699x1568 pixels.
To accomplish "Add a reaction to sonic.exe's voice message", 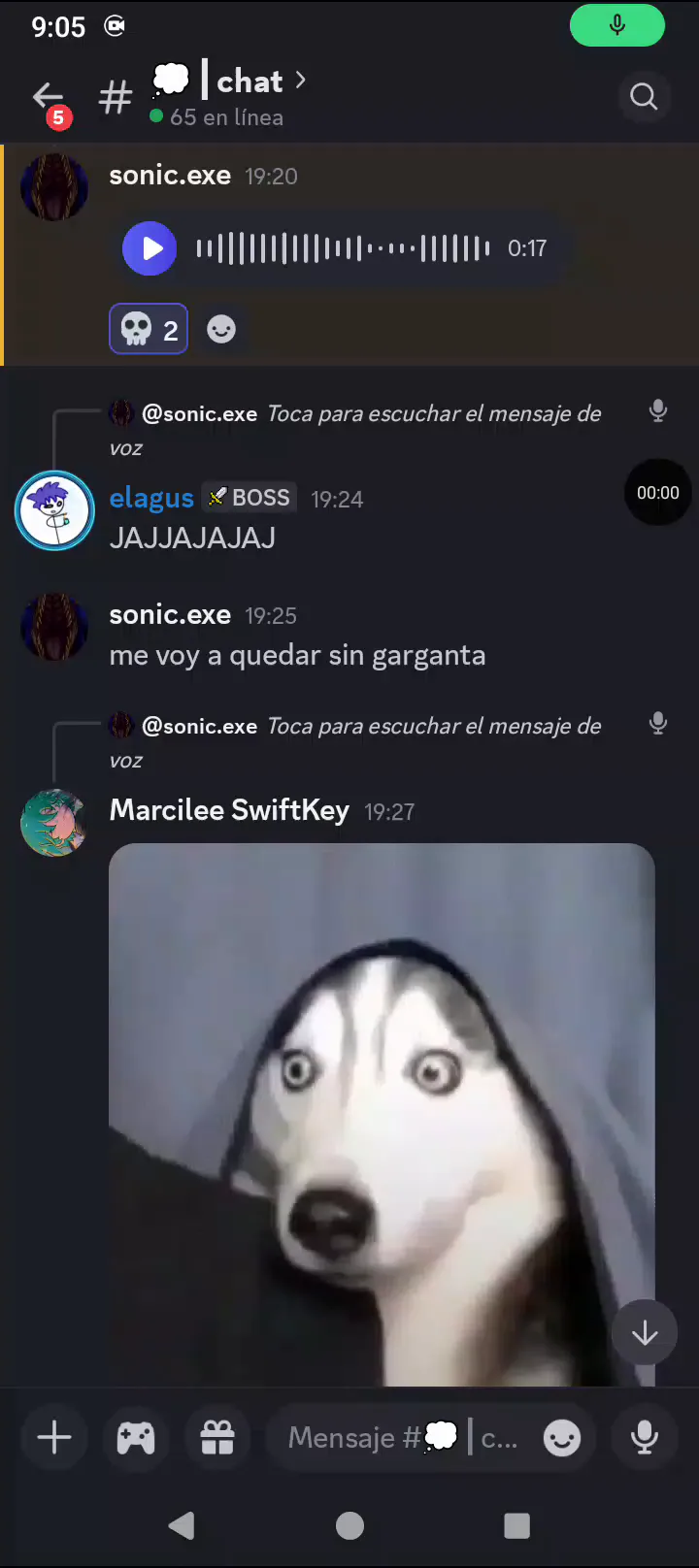I will [x=221, y=330].
